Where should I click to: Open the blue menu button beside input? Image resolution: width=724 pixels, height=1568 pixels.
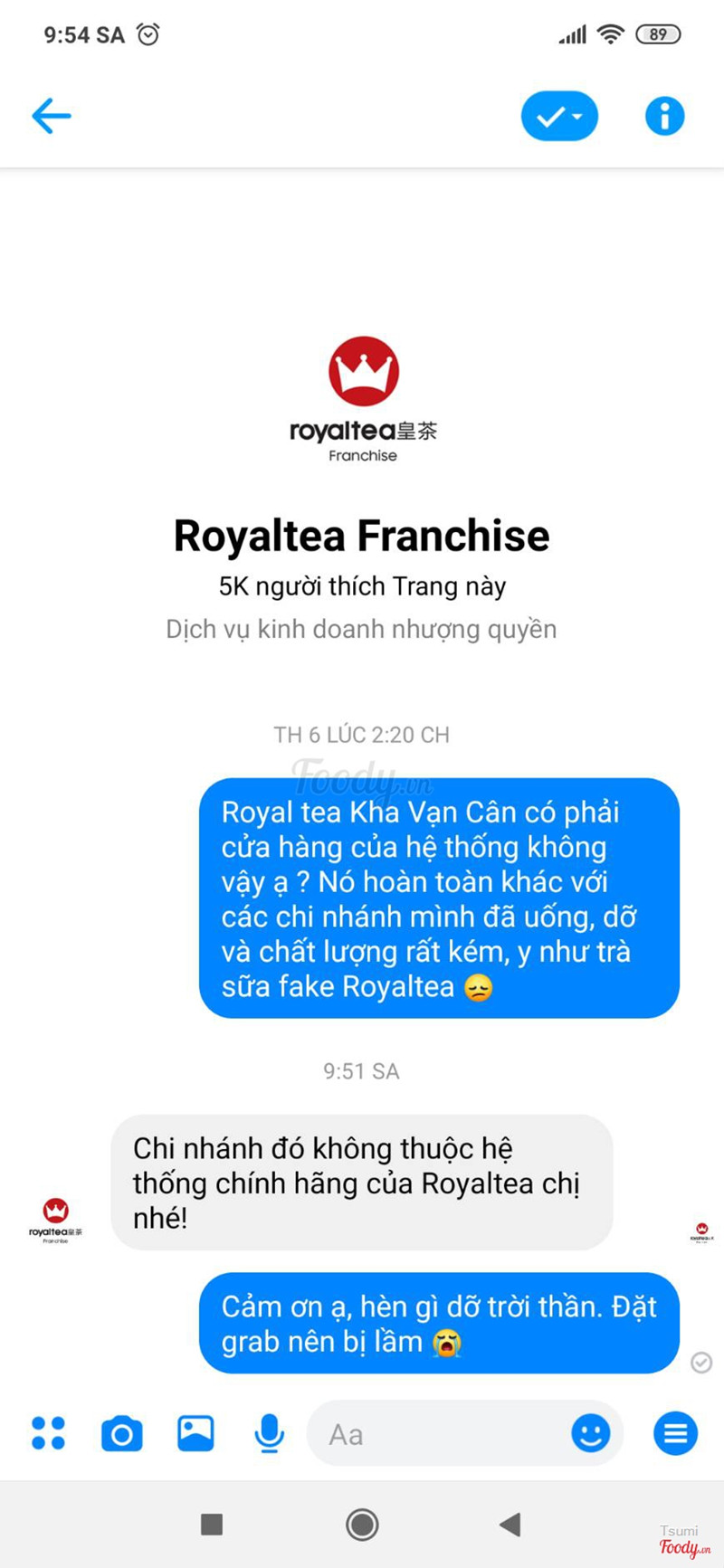click(675, 1433)
